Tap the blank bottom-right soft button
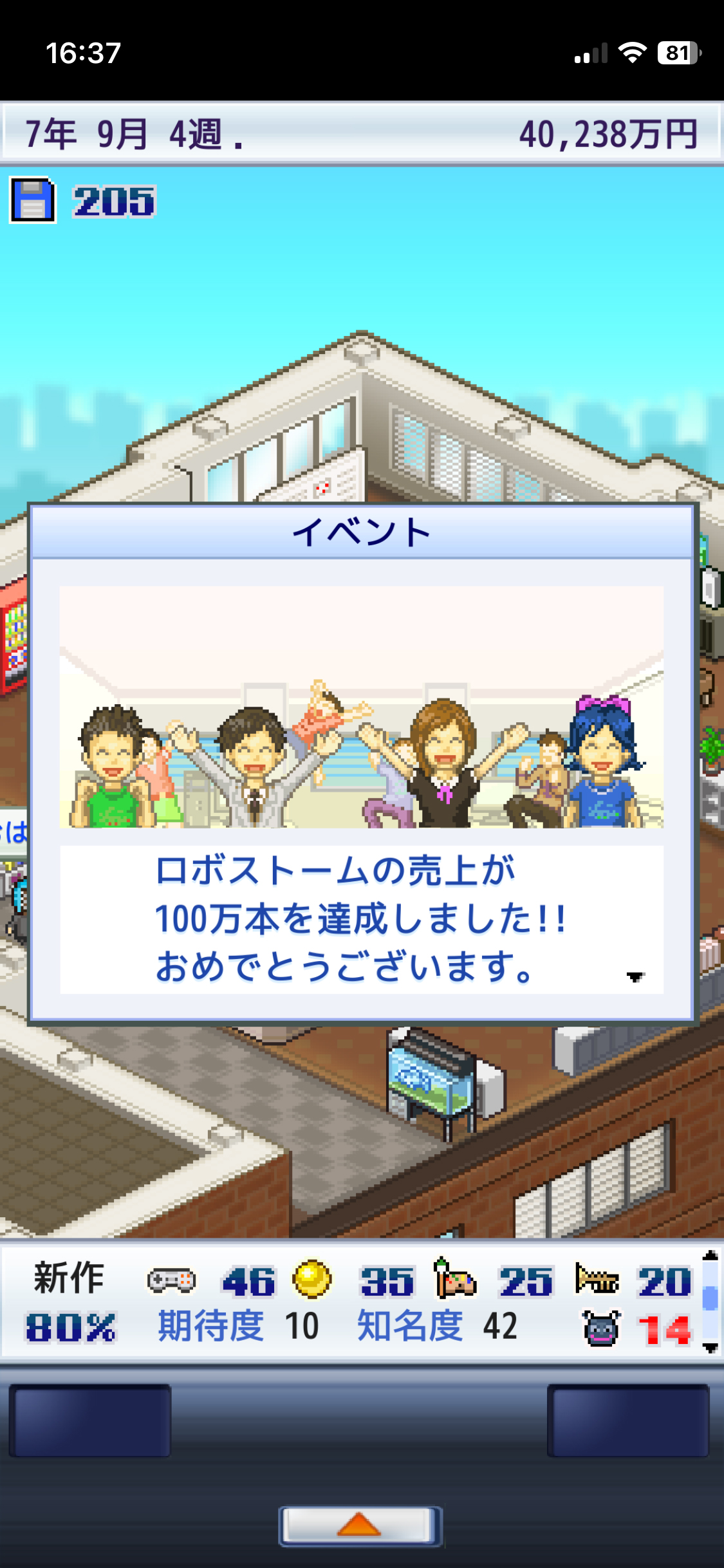 [x=628, y=1421]
